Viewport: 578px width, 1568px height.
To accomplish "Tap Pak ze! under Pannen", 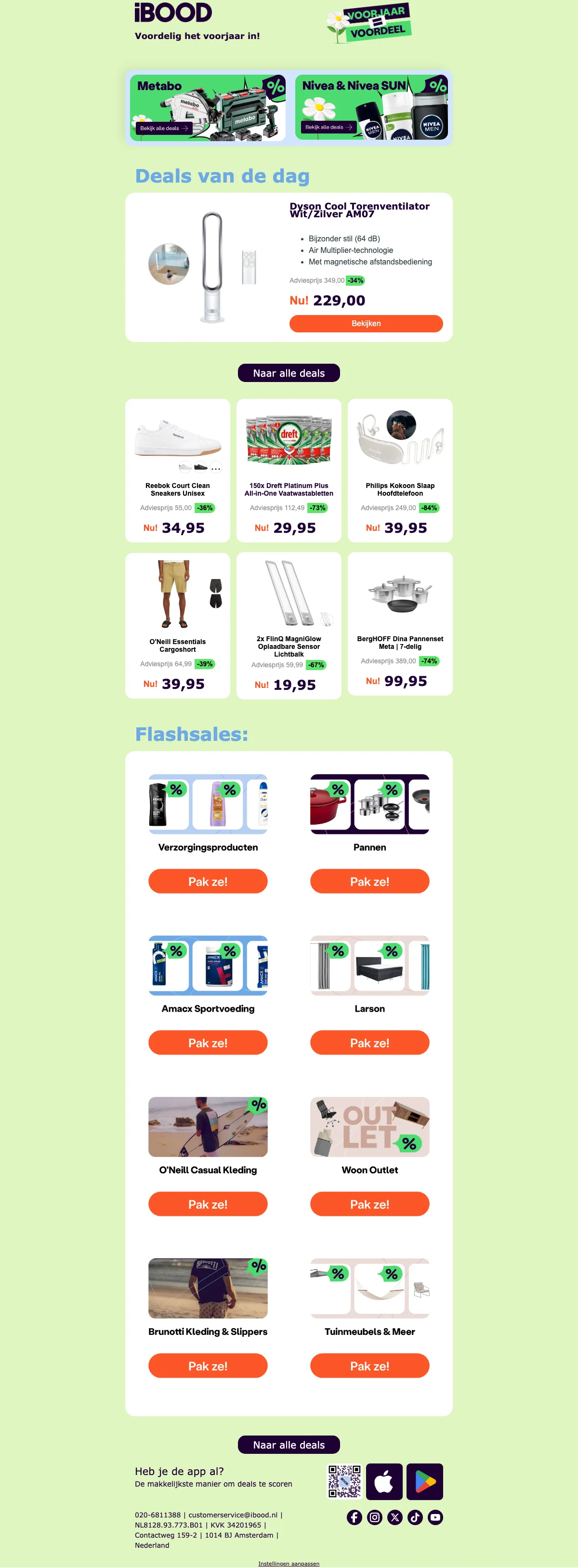I will coord(369,881).
